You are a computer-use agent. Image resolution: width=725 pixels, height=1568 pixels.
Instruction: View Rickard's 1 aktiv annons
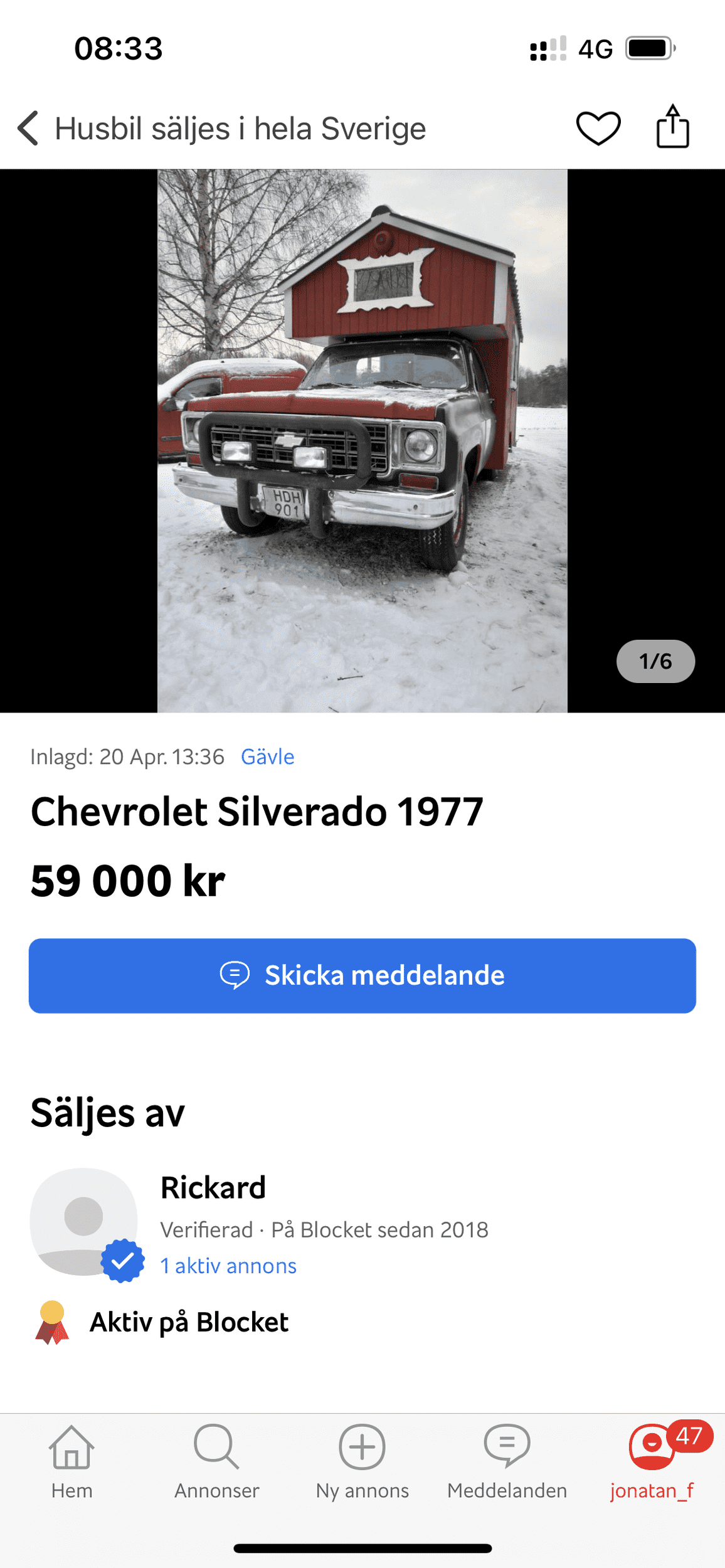click(228, 1266)
